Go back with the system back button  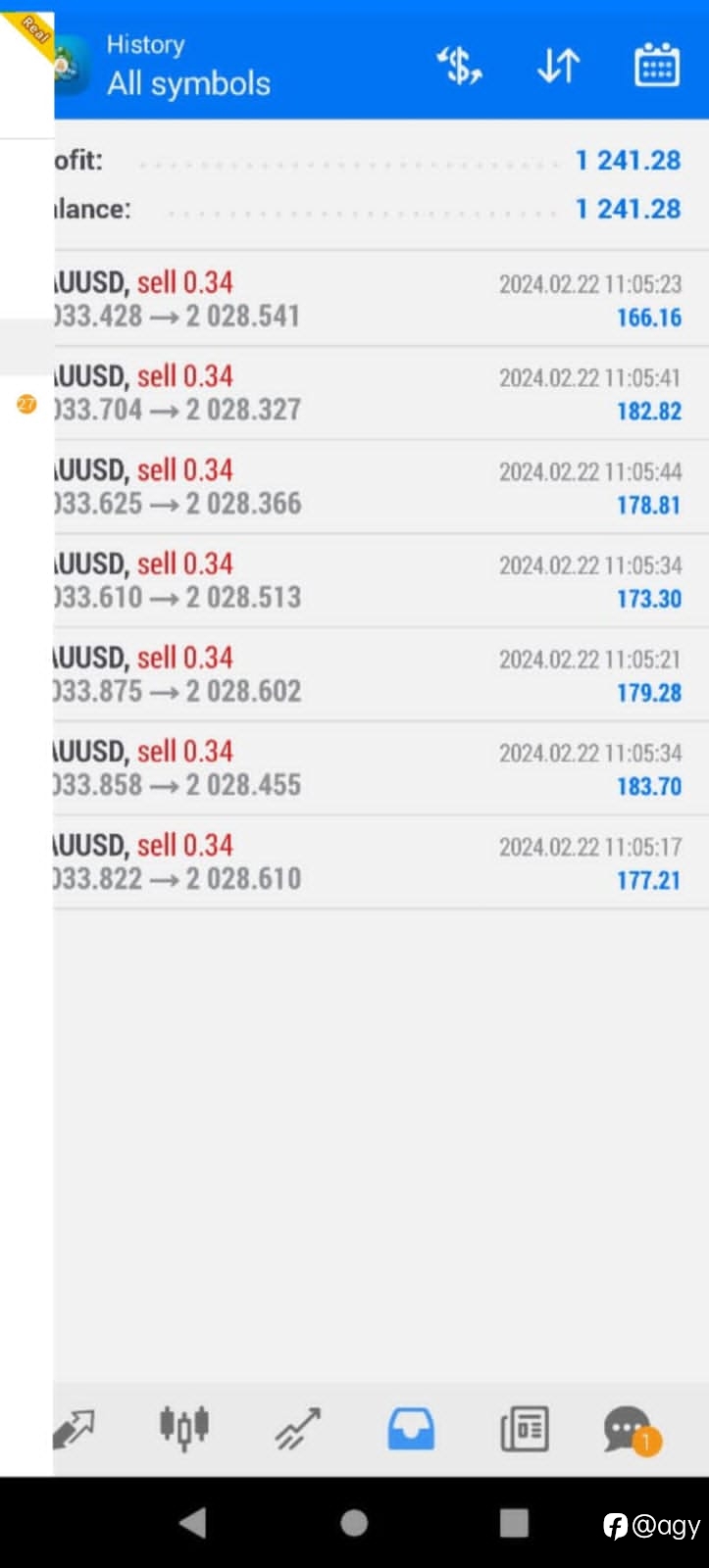(x=193, y=1522)
